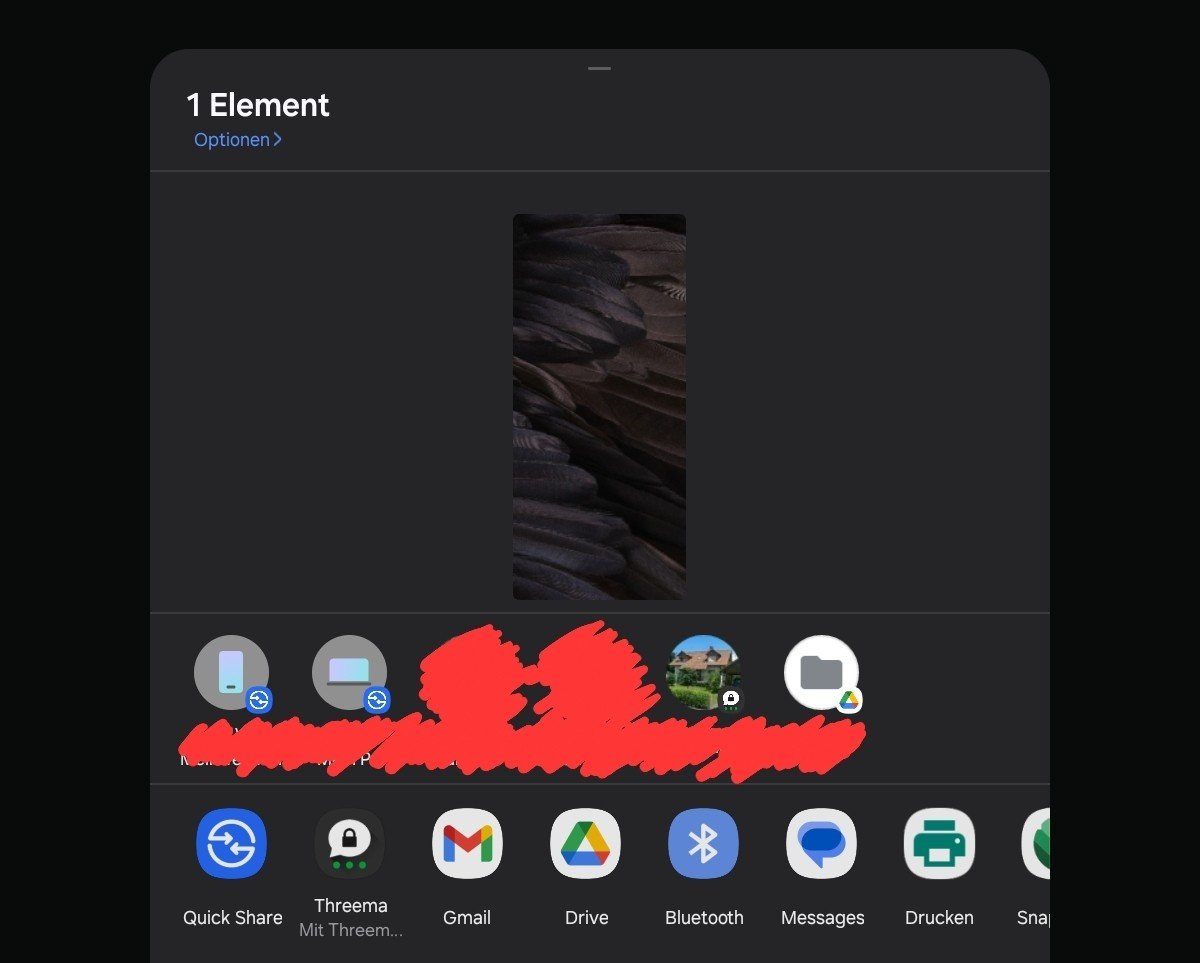
Task: Upload the image to Drive
Action: (586, 845)
